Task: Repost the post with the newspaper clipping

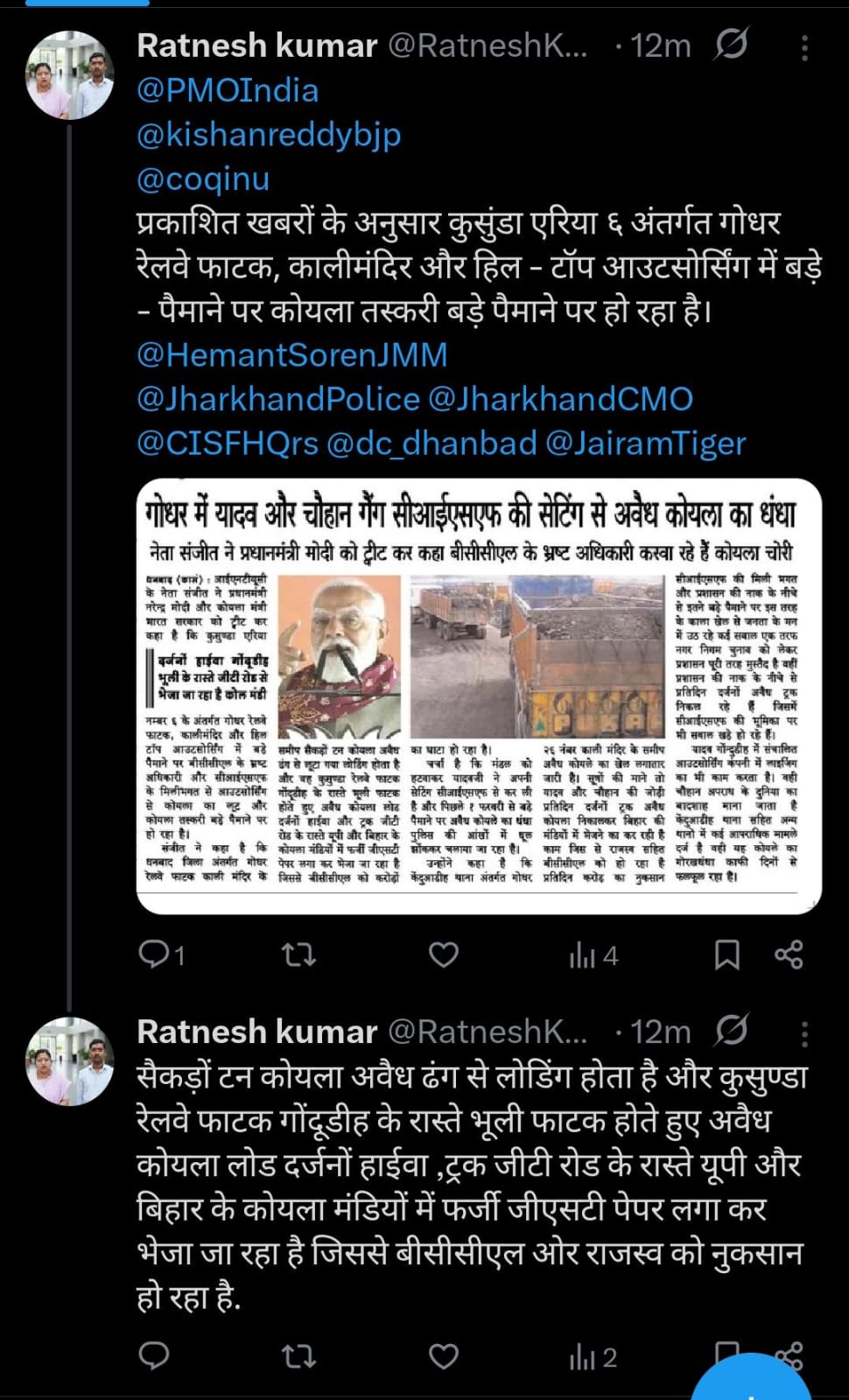Action: (x=299, y=955)
